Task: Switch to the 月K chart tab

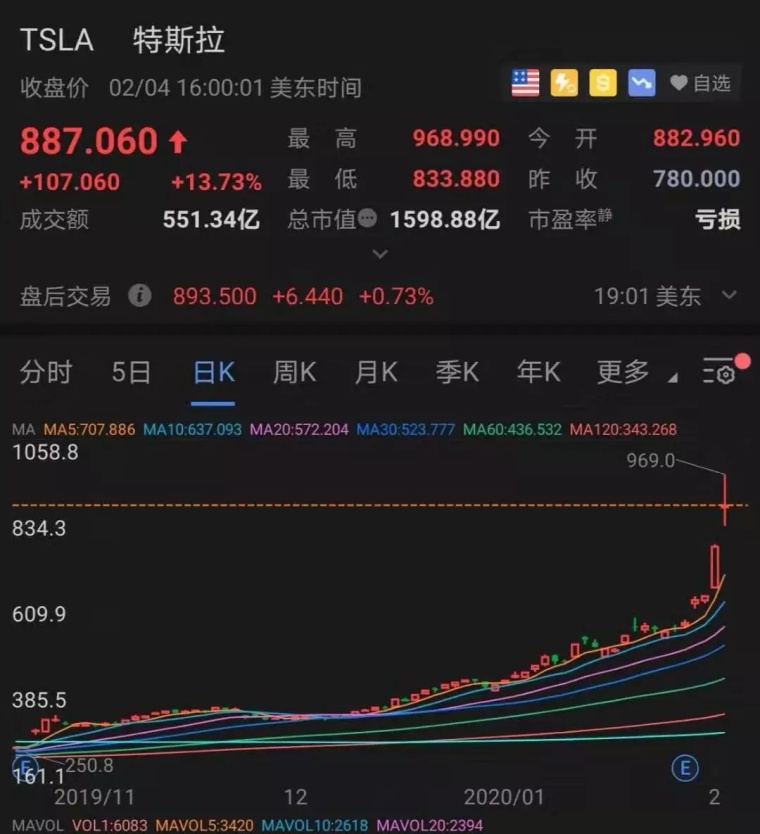Action: coord(376,373)
